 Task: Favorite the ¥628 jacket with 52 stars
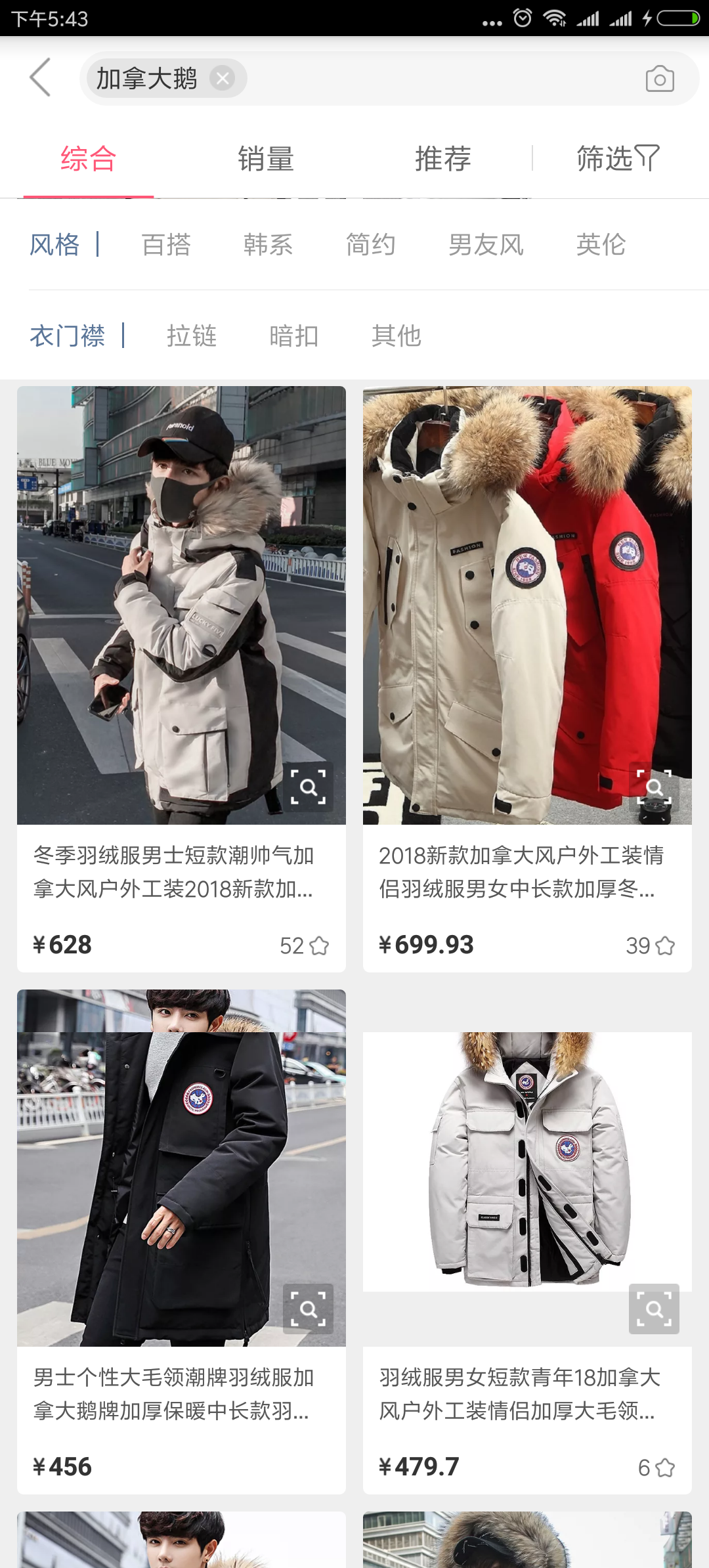pos(319,946)
